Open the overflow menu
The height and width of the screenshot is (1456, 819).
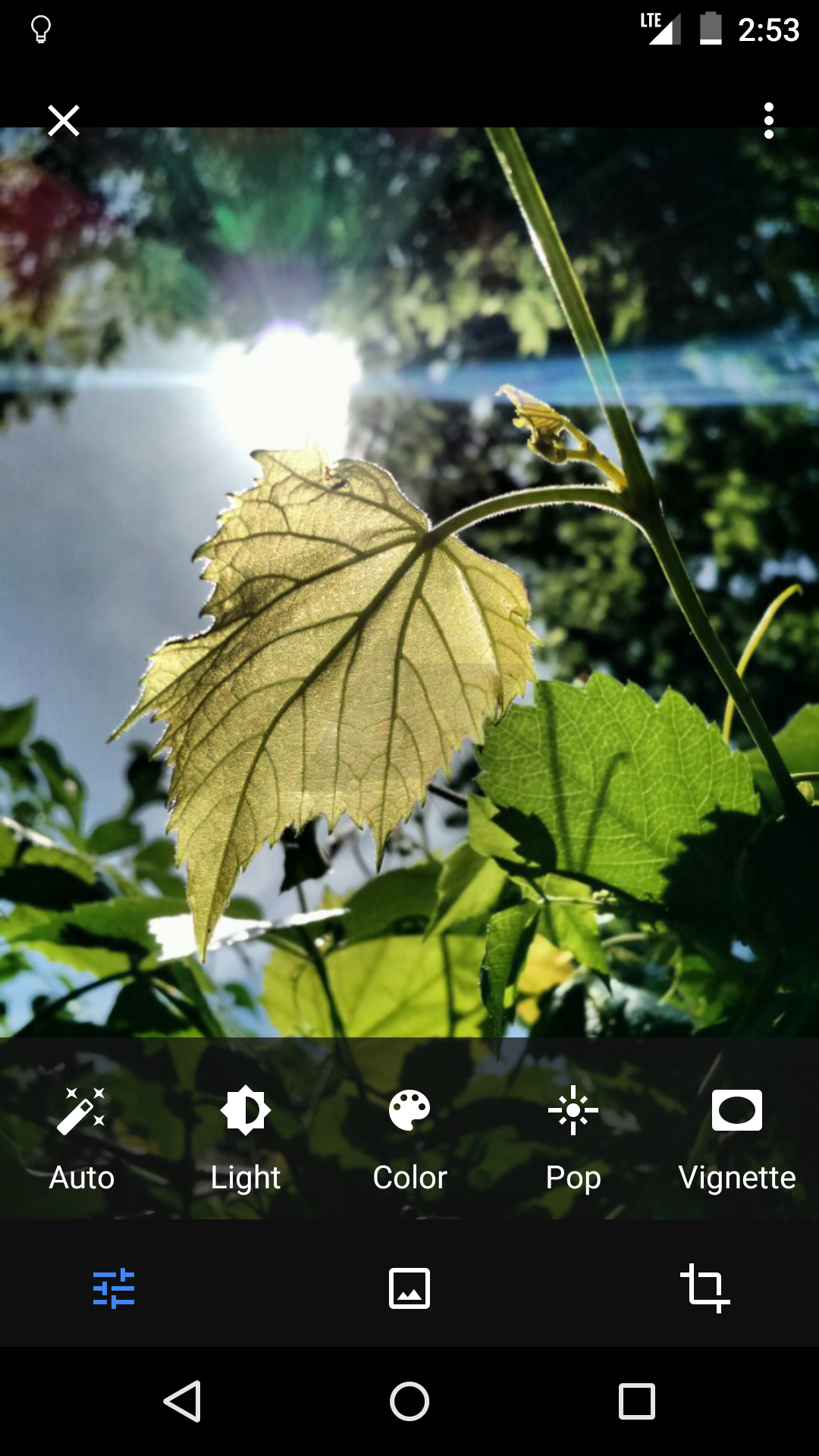pos(768,121)
